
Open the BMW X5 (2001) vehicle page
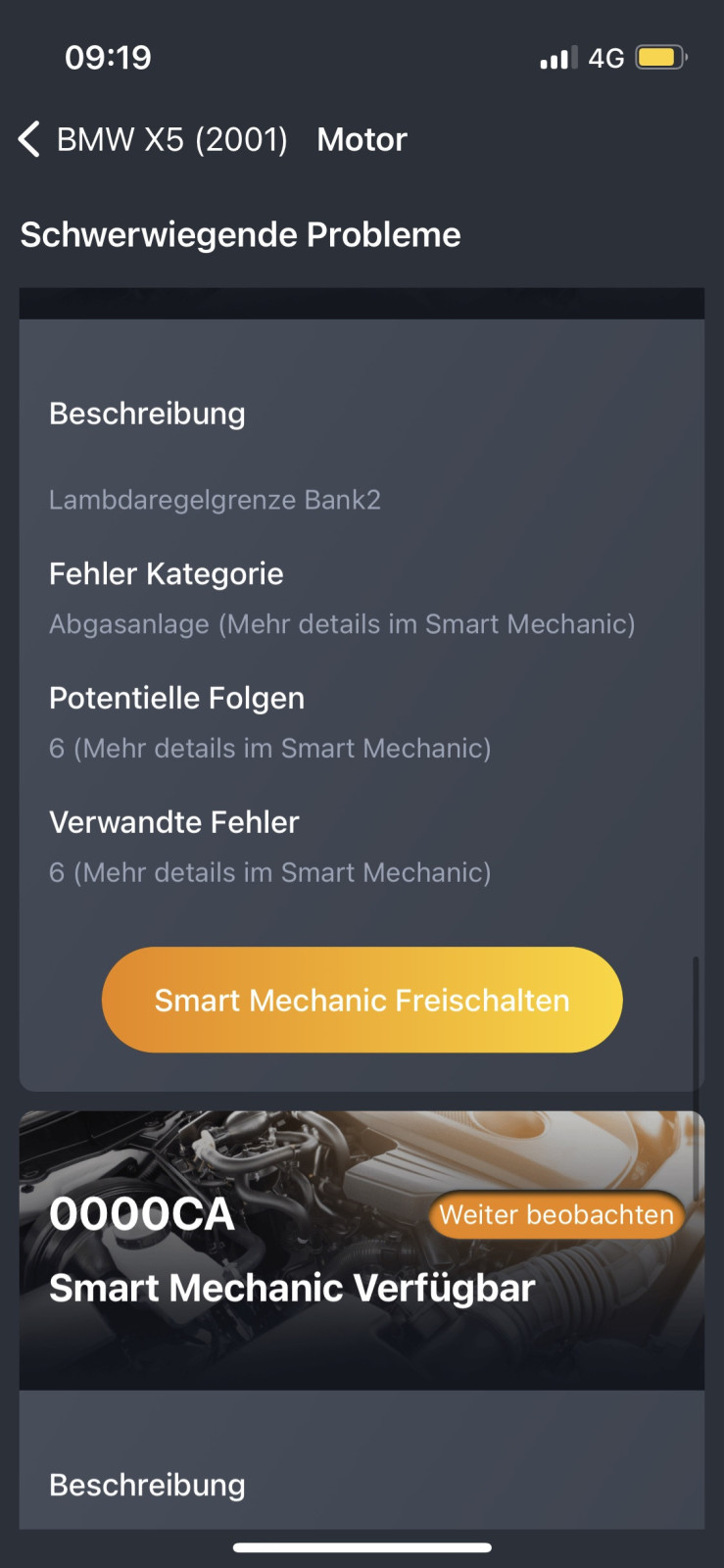(x=173, y=138)
